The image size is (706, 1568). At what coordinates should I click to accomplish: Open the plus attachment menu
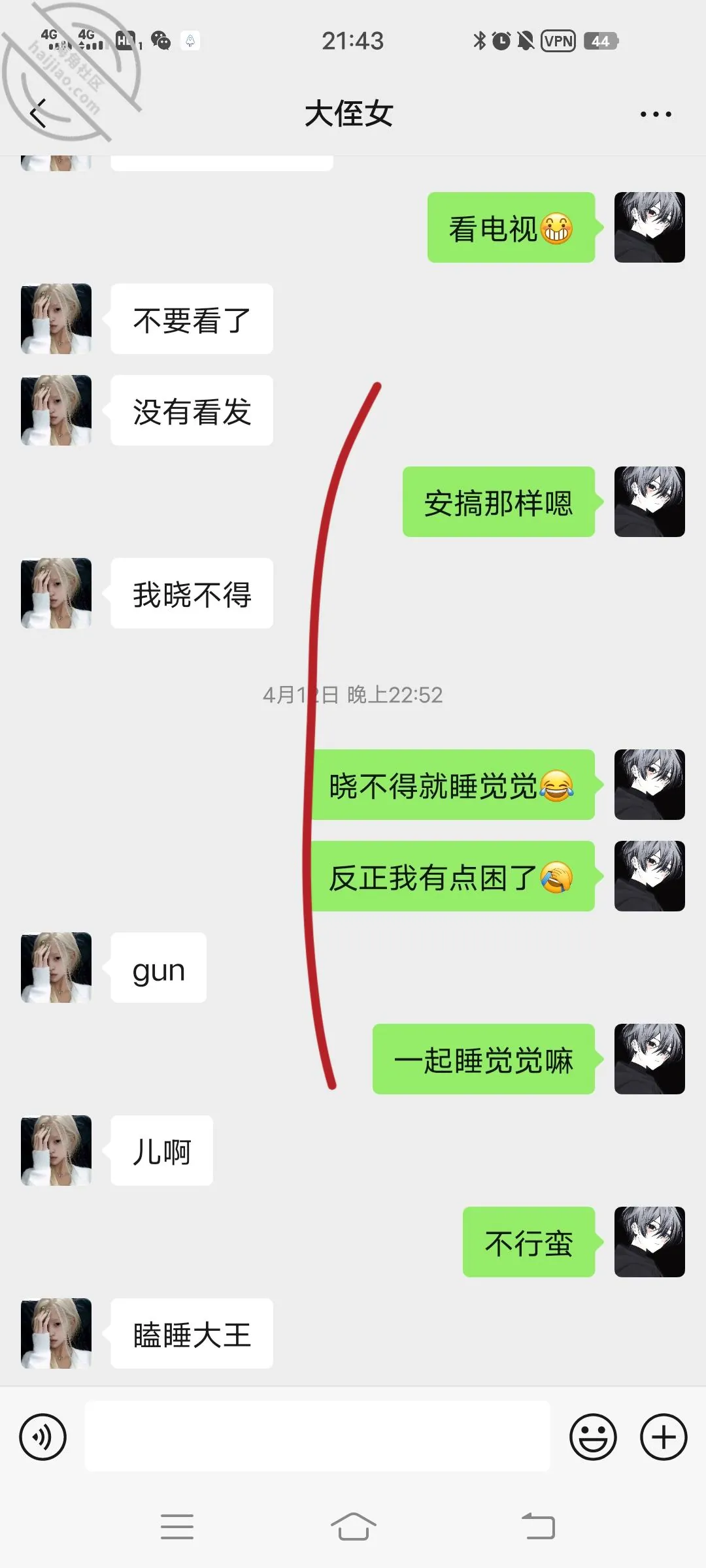point(664,1437)
